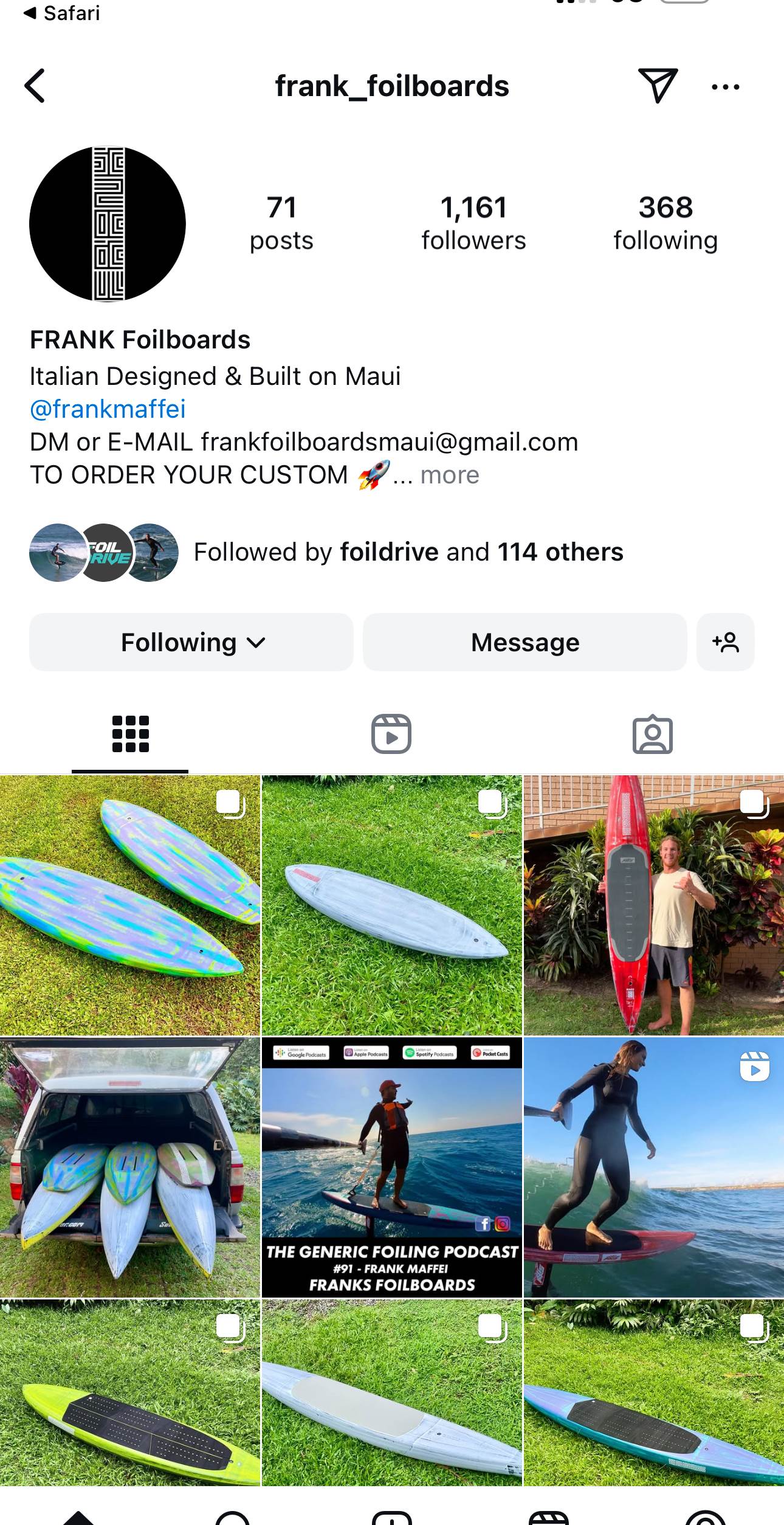784x1525 pixels.
Task: Expand the bio with more
Action: [x=450, y=475]
